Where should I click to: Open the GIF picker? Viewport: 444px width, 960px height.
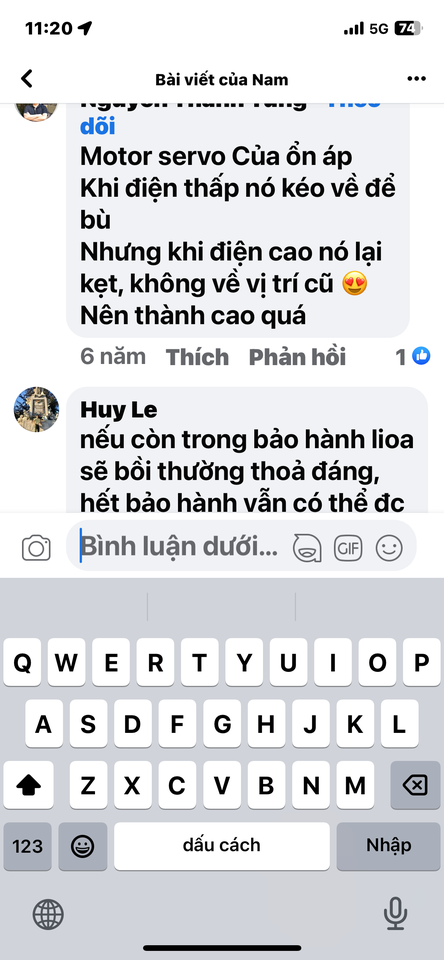348,547
